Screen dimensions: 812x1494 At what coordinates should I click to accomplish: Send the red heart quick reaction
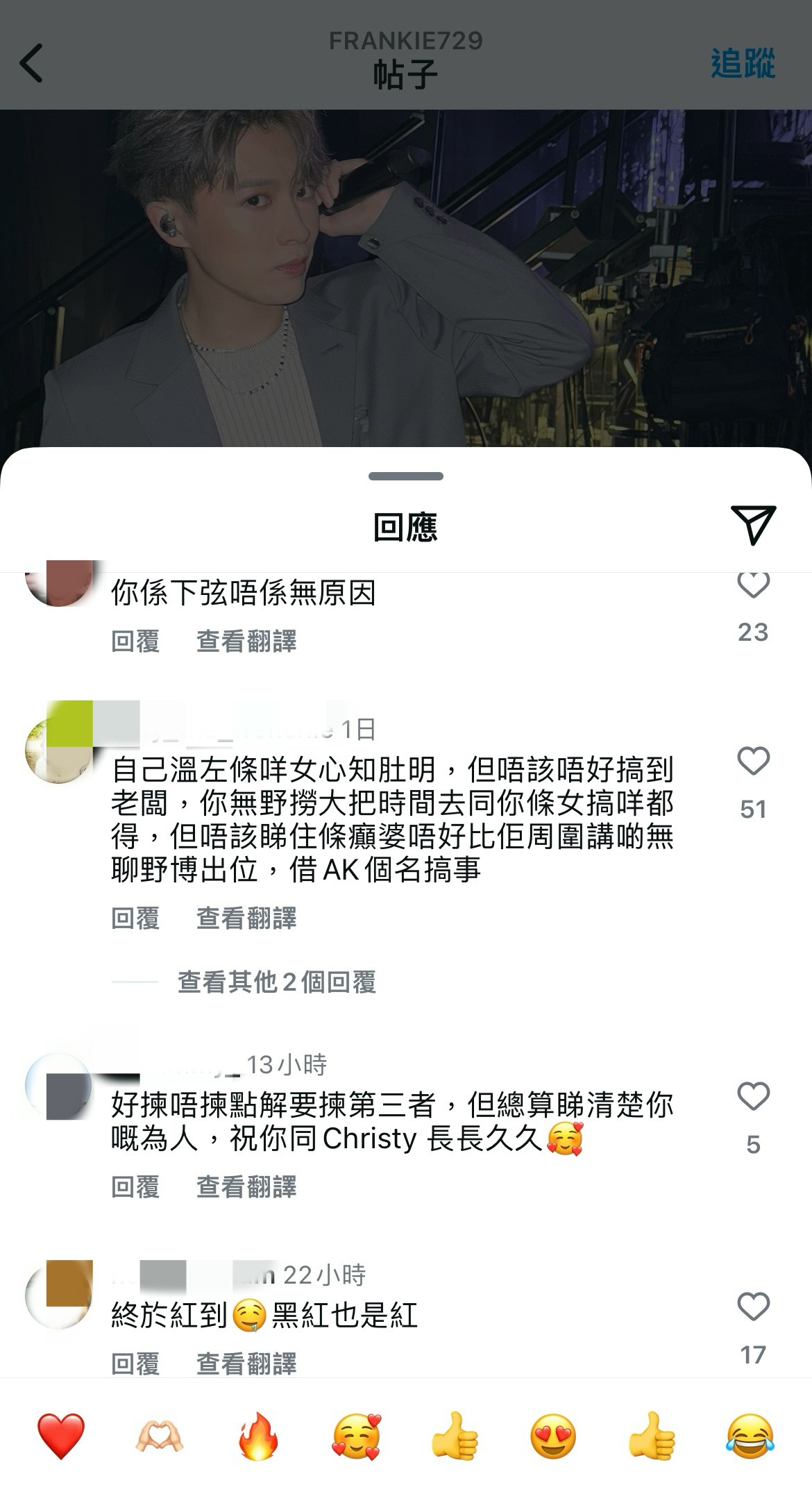click(61, 1436)
